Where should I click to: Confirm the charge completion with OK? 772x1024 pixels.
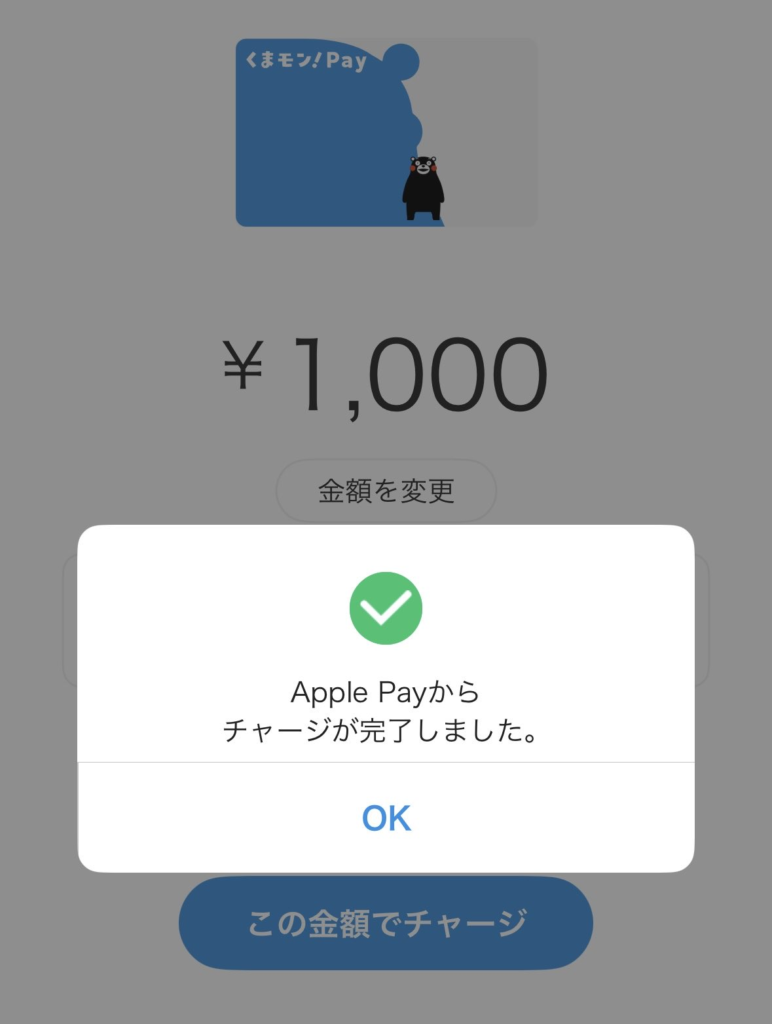(x=386, y=818)
